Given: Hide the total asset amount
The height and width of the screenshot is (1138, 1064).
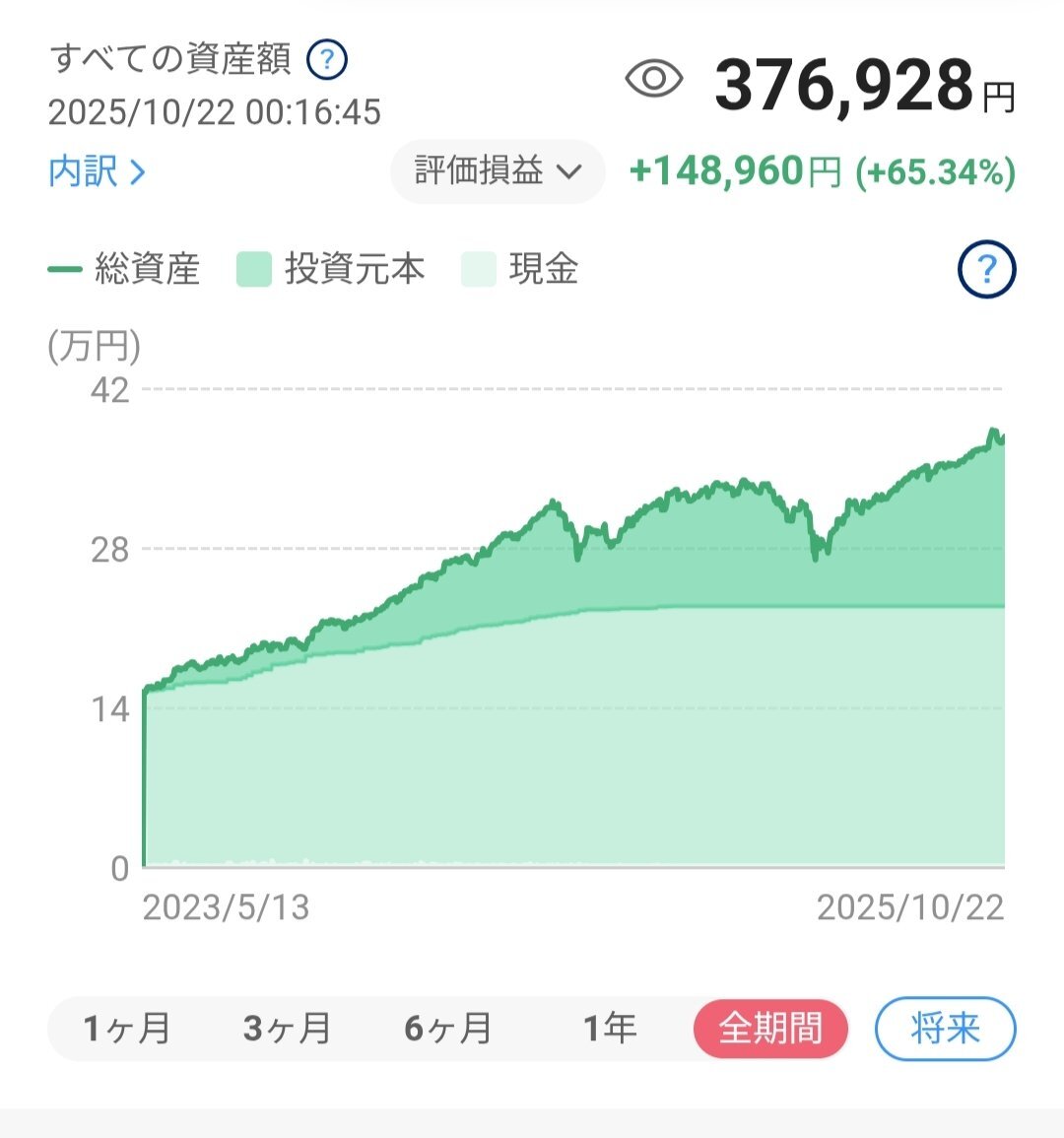Looking at the screenshot, I should [x=654, y=80].
